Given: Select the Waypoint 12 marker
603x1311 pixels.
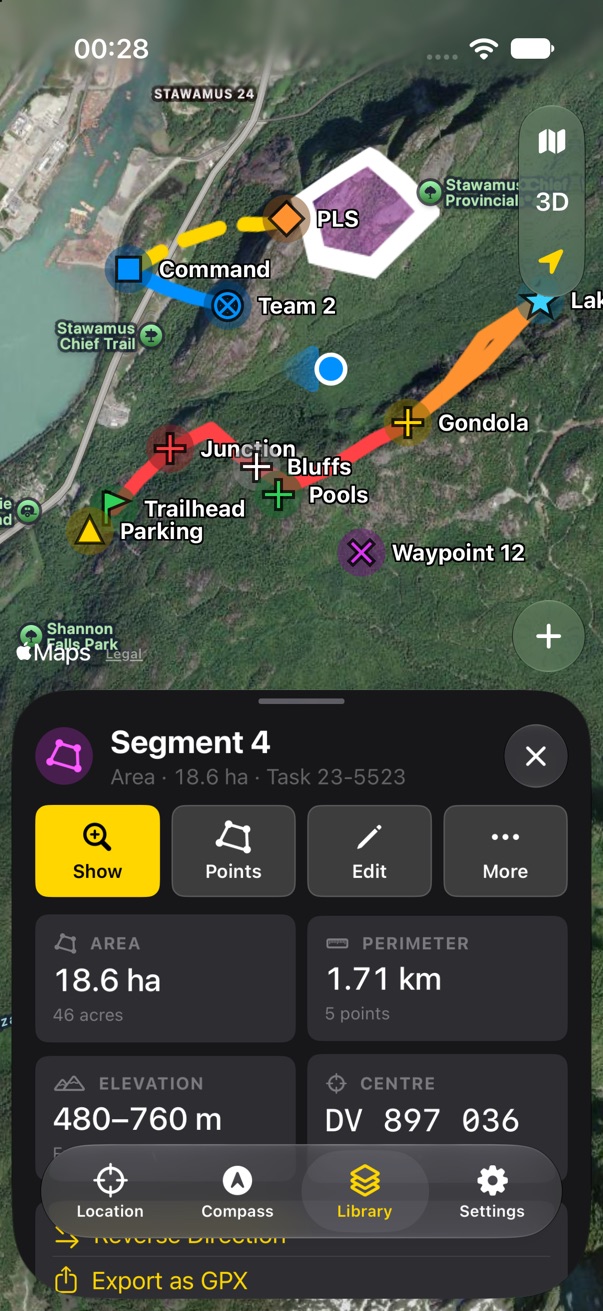Looking at the screenshot, I should (x=361, y=553).
